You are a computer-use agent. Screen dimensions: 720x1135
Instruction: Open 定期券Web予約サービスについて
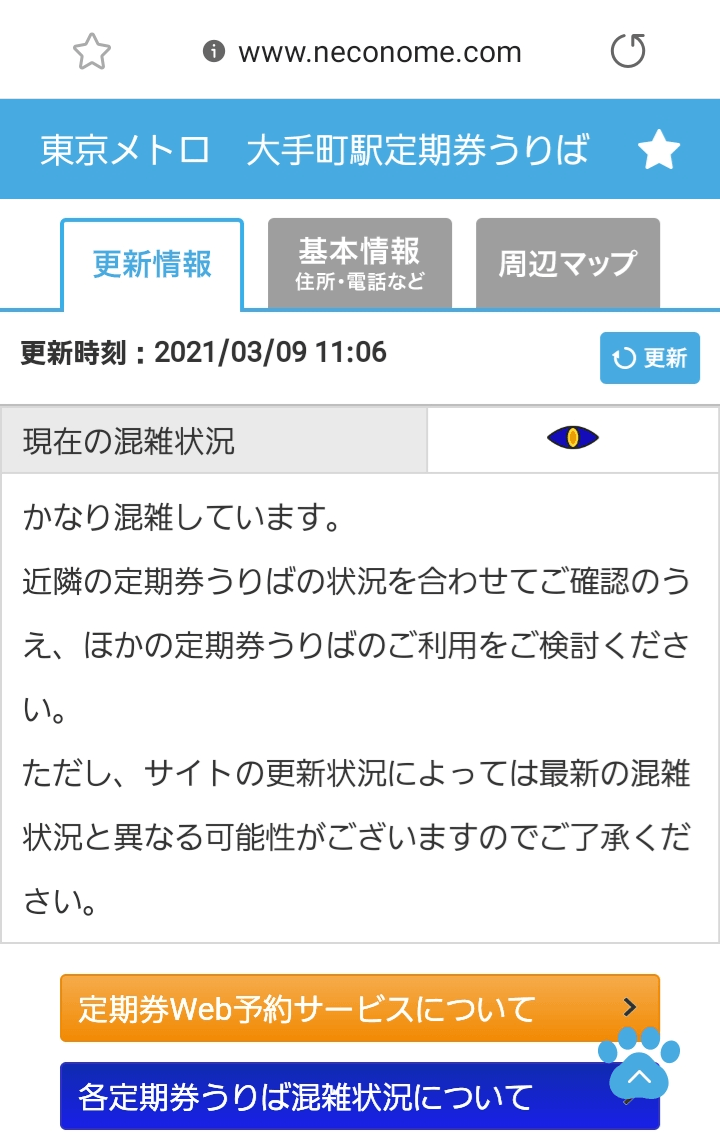(340, 1008)
